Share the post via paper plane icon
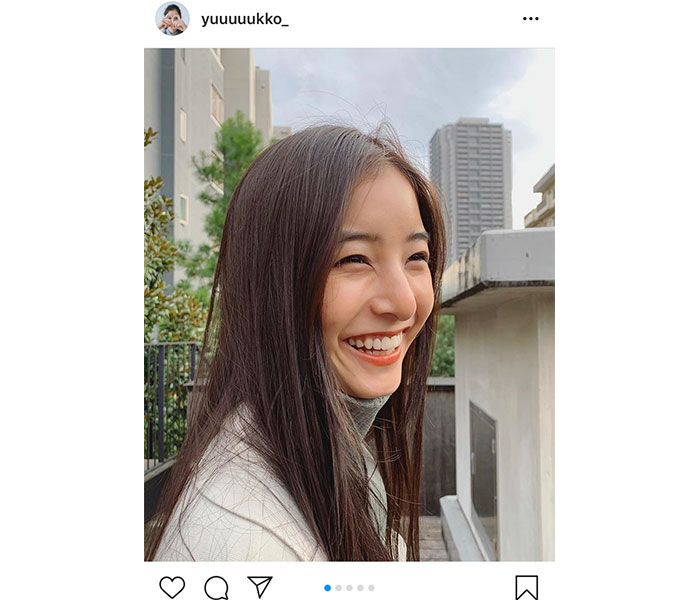The image size is (700, 600). point(260,587)
